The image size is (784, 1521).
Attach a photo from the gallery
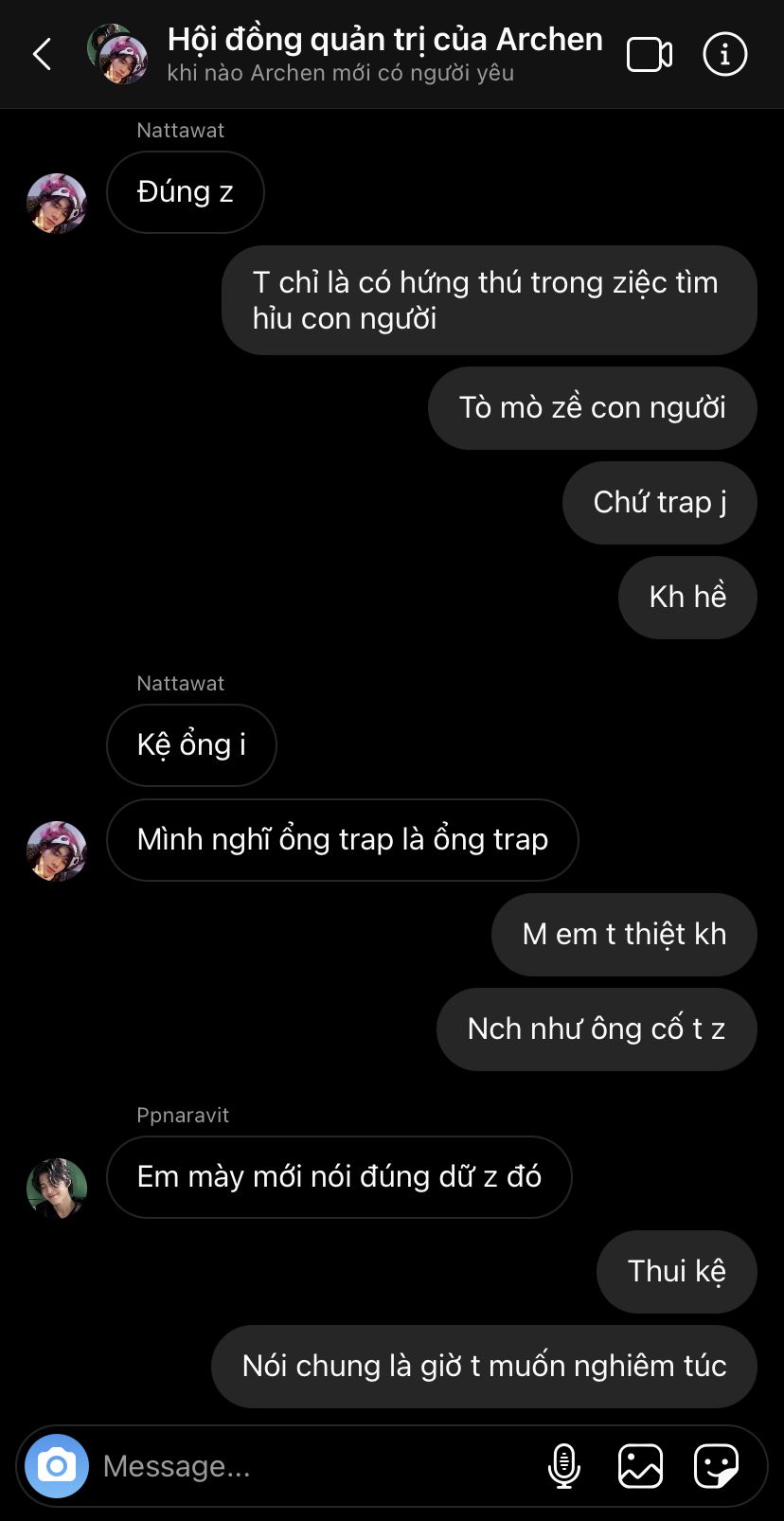coord(640,1466)
